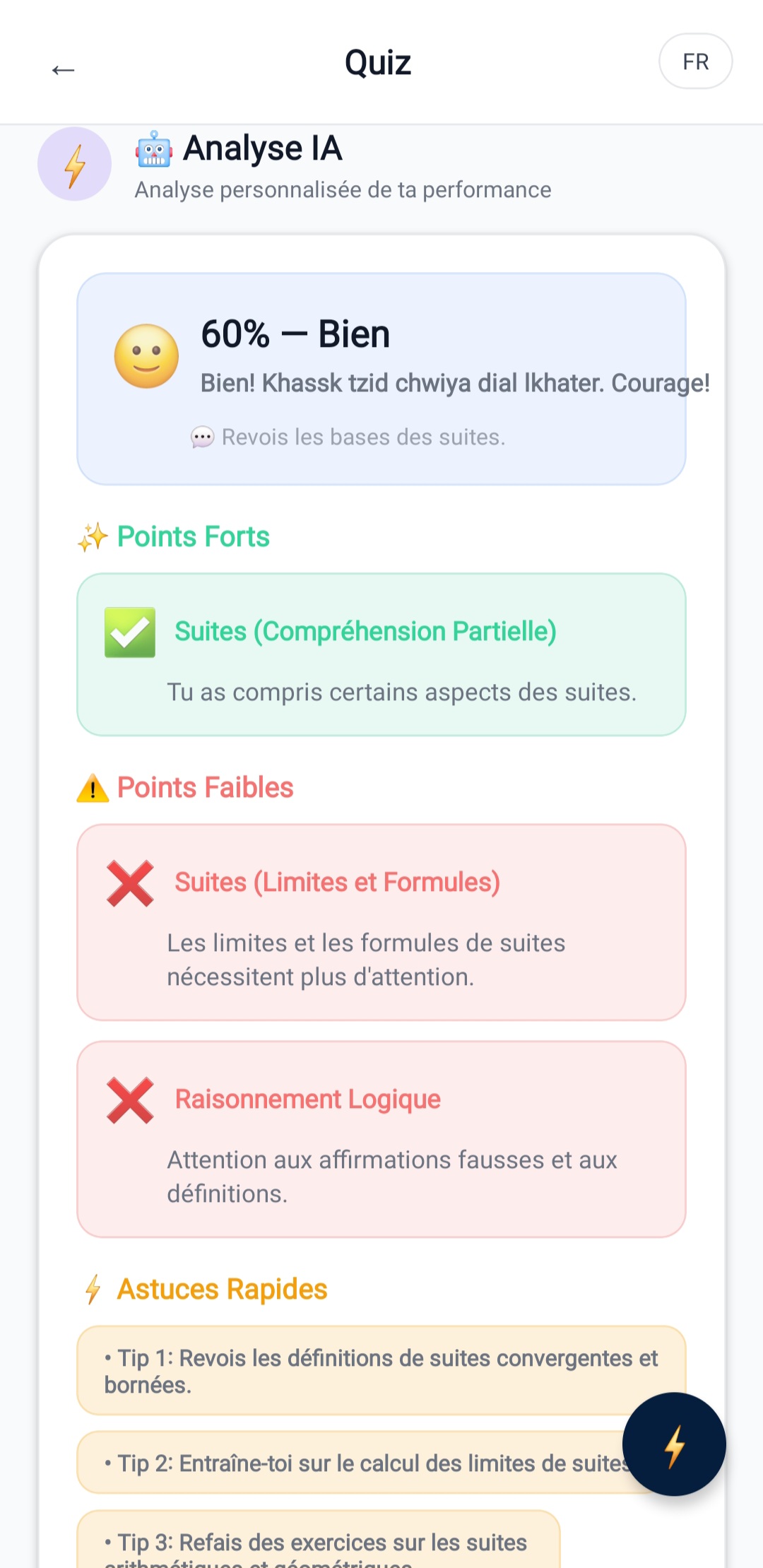Select Tip 2 about calcul des limites
Image resolution: width=763 pixels, height=1568 pixels.
[x=367, y=1463]
